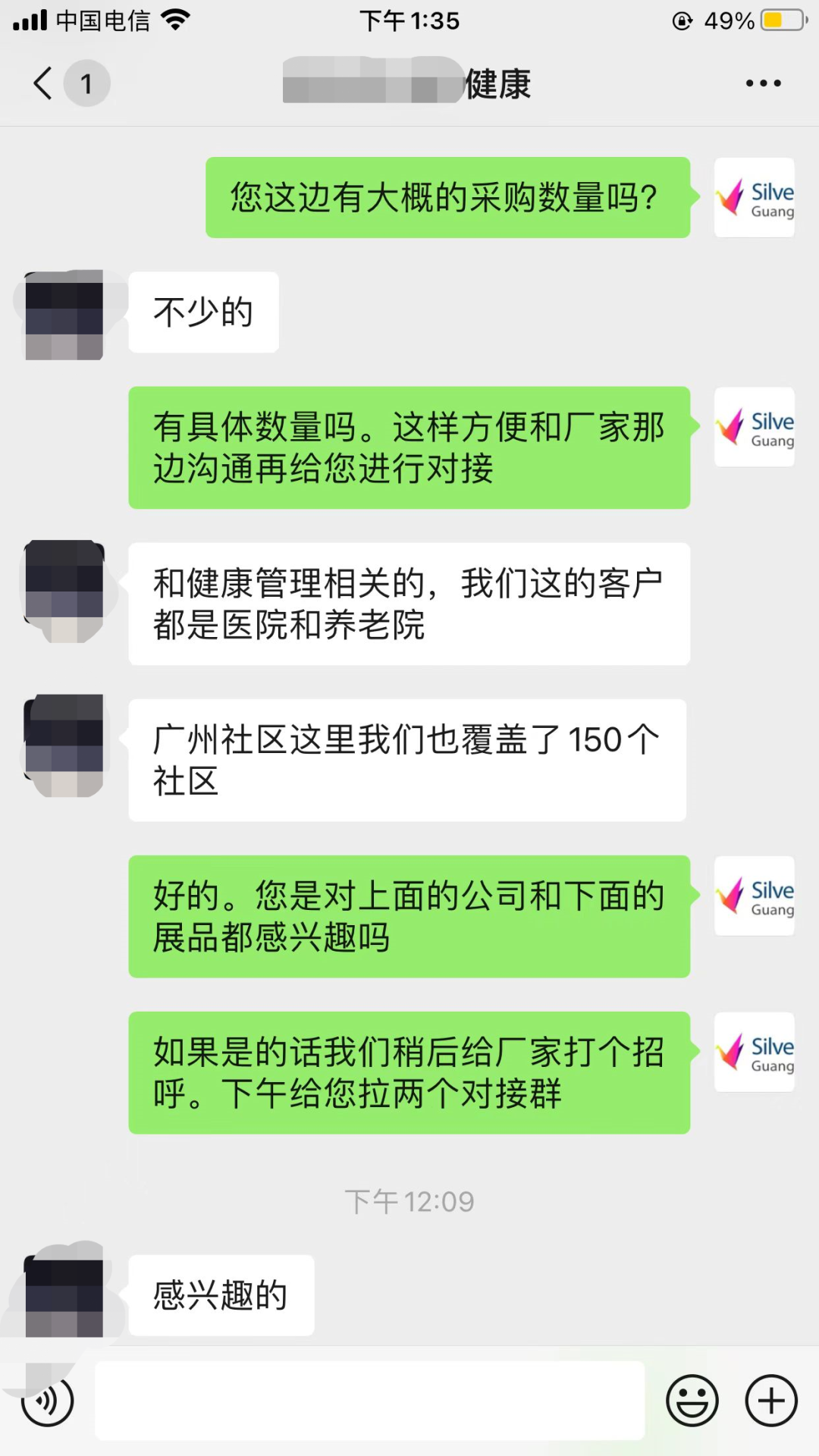The image size is (819, 1456).
Task: Tap the message text field
Action: tap(369, 1401)
